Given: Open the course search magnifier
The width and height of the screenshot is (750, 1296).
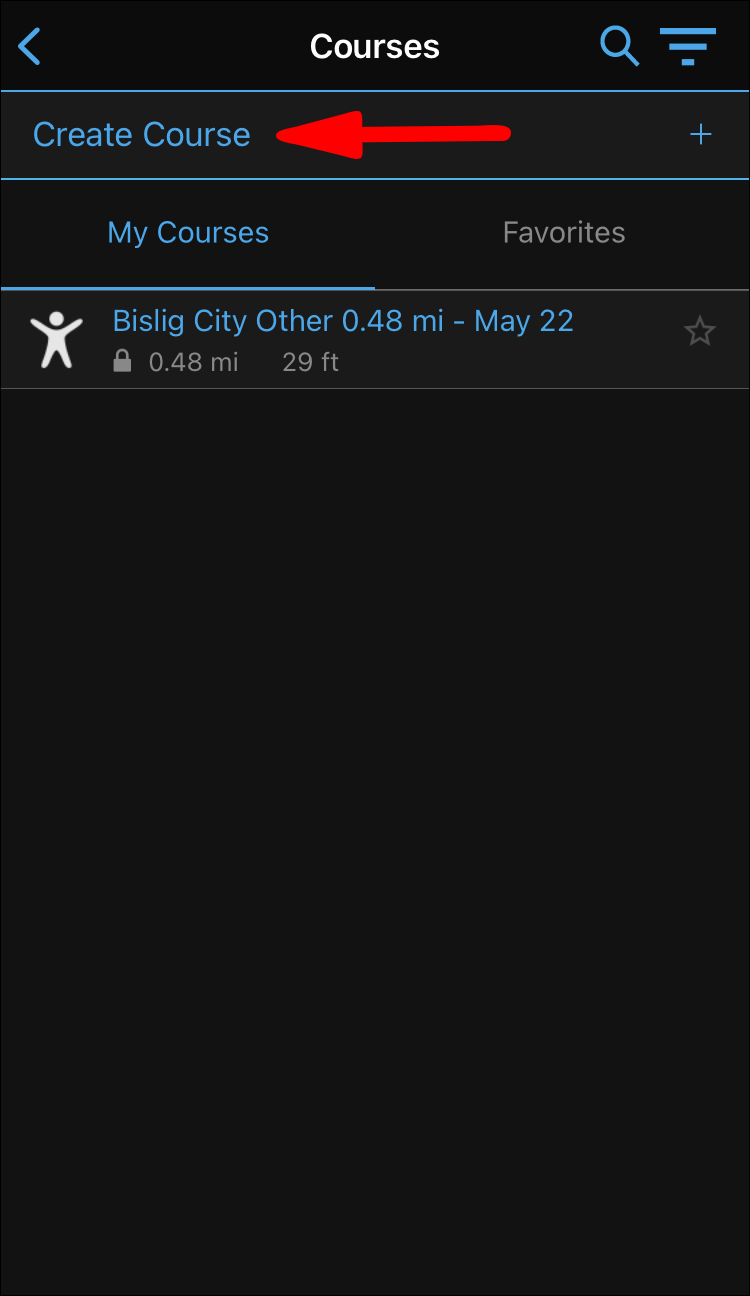Looking at the screenshot, I should 619,46.
